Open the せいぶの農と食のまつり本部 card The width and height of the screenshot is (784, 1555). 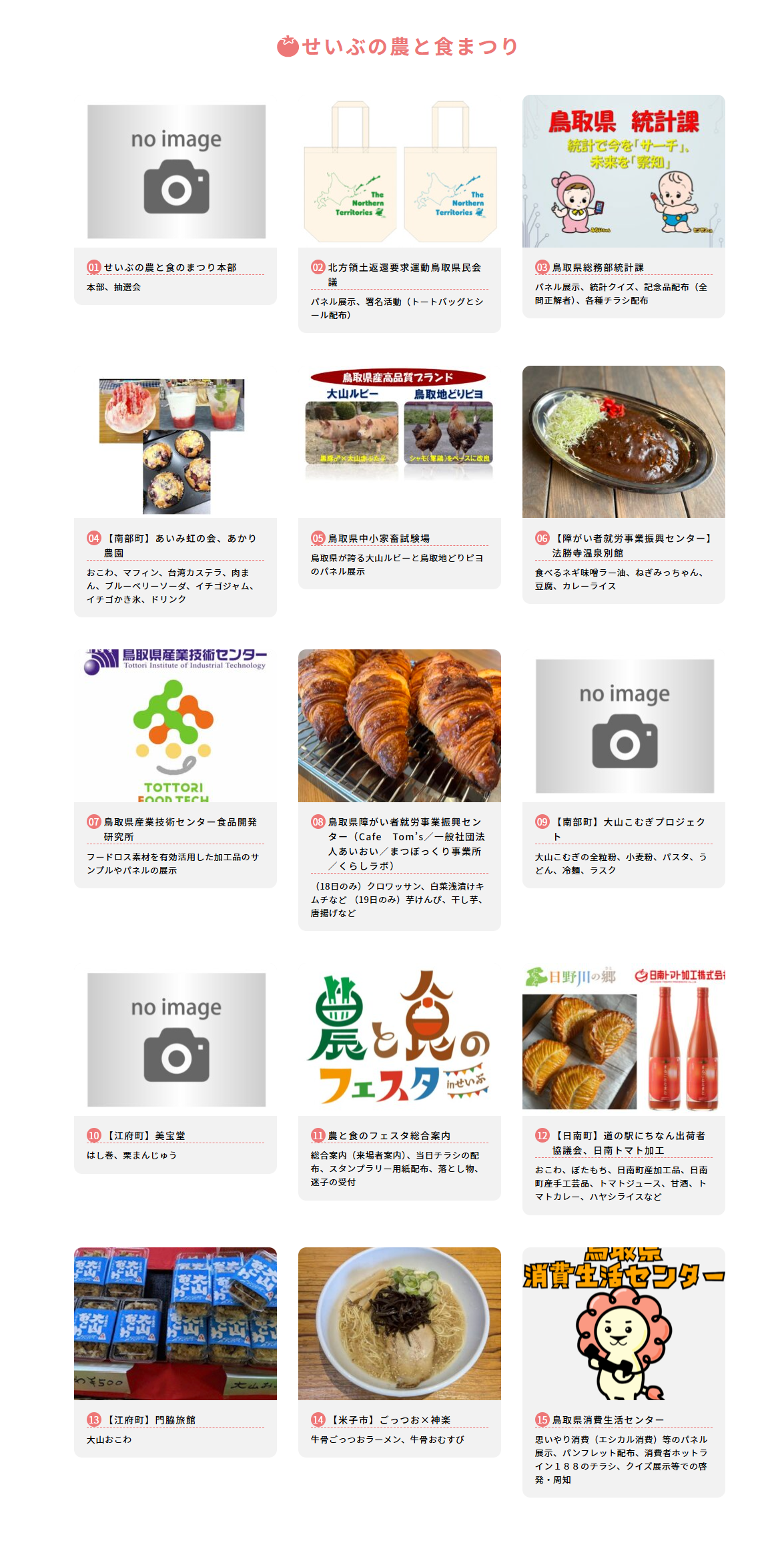(x=175, y=267)
